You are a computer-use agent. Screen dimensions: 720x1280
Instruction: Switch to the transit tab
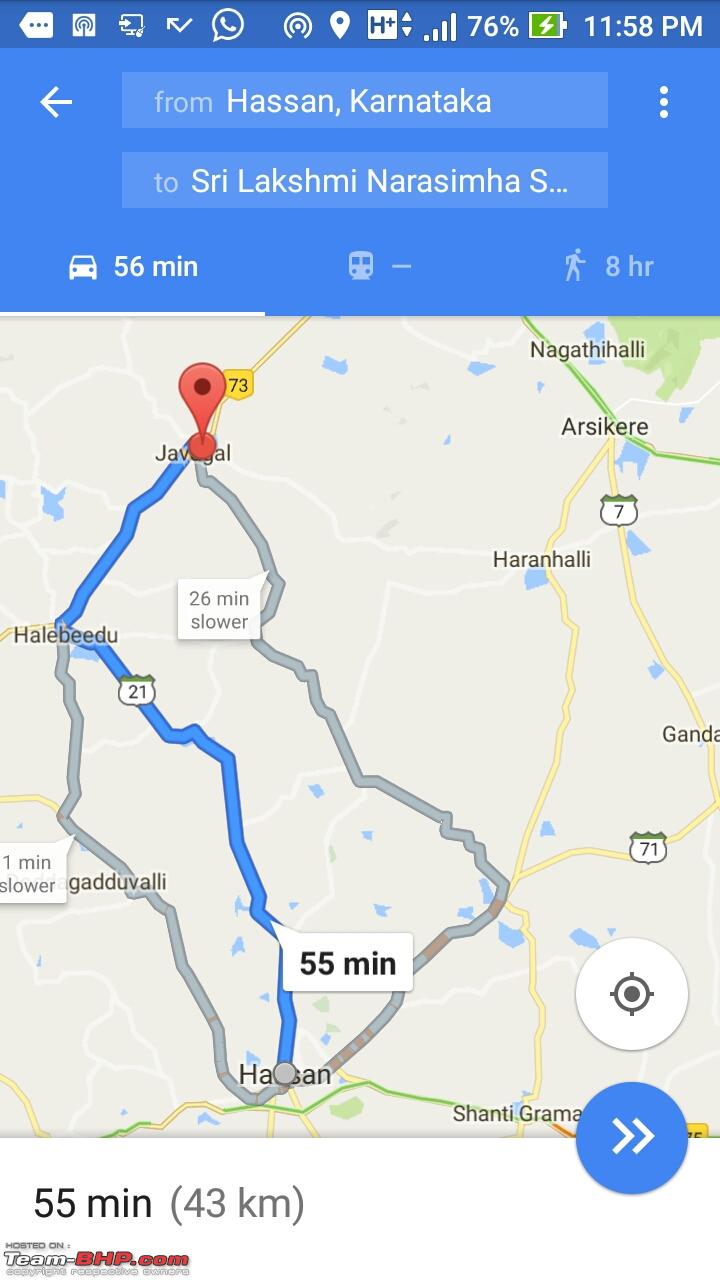click(380, 267)
